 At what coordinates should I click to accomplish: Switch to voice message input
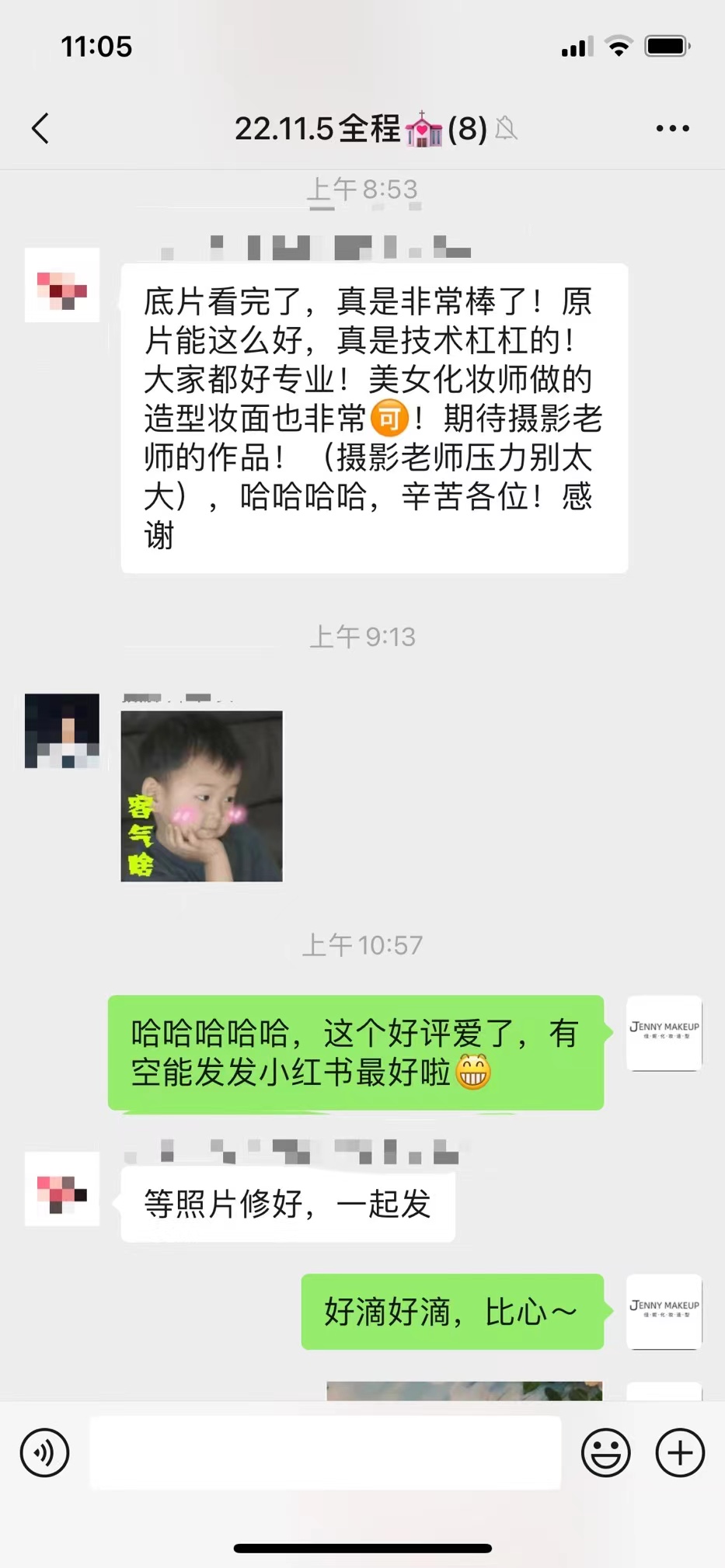pos(45,1452)
